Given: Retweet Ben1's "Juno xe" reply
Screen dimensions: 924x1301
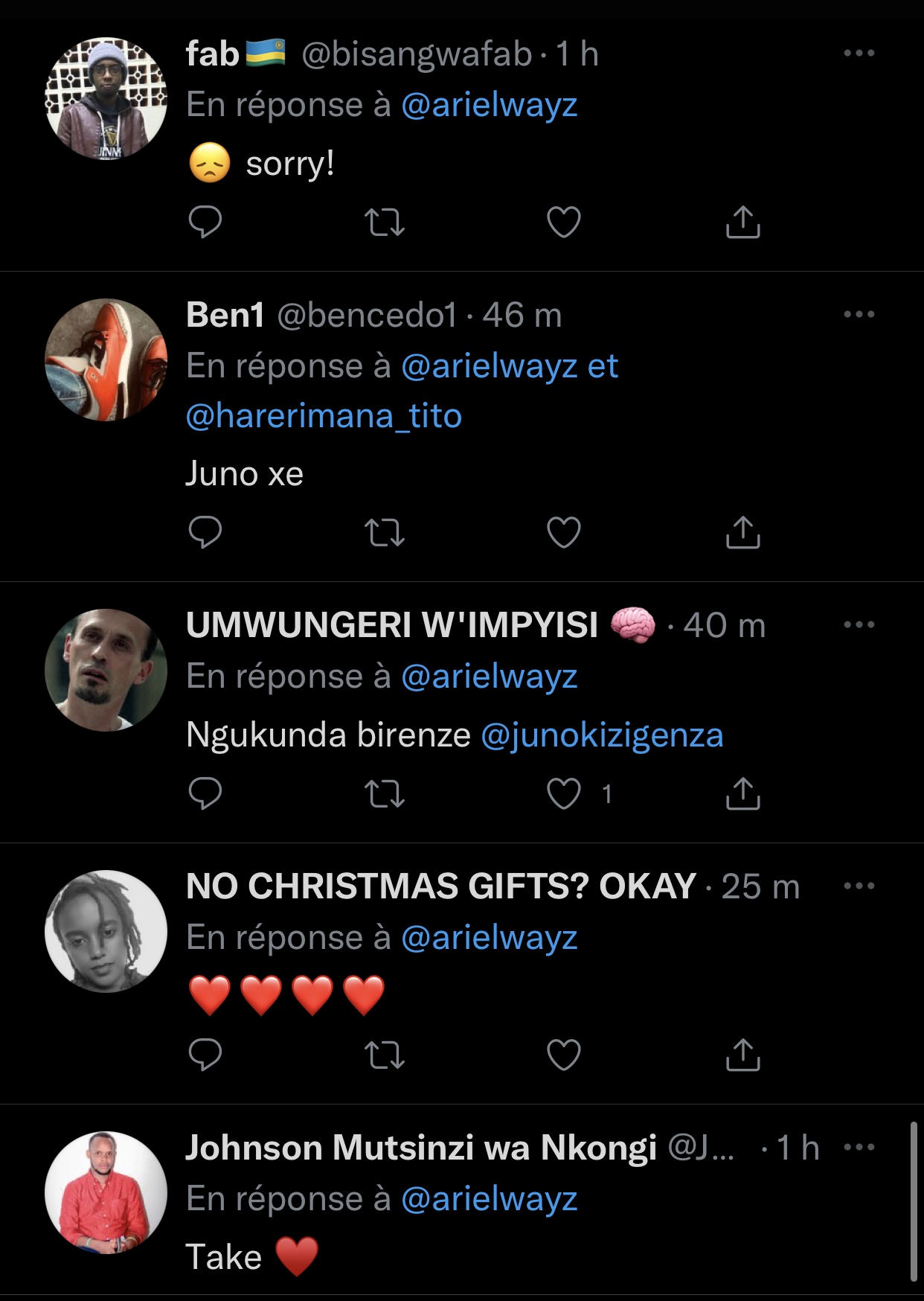Looking at the screenshot, I should pos(385,532).
